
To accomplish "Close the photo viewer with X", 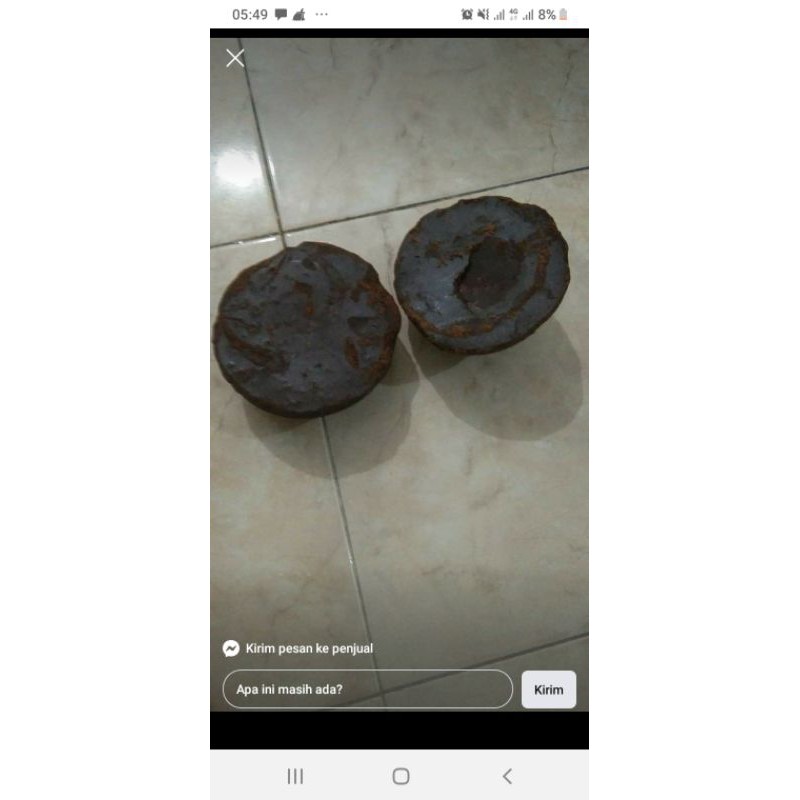I will click(235, 58).
